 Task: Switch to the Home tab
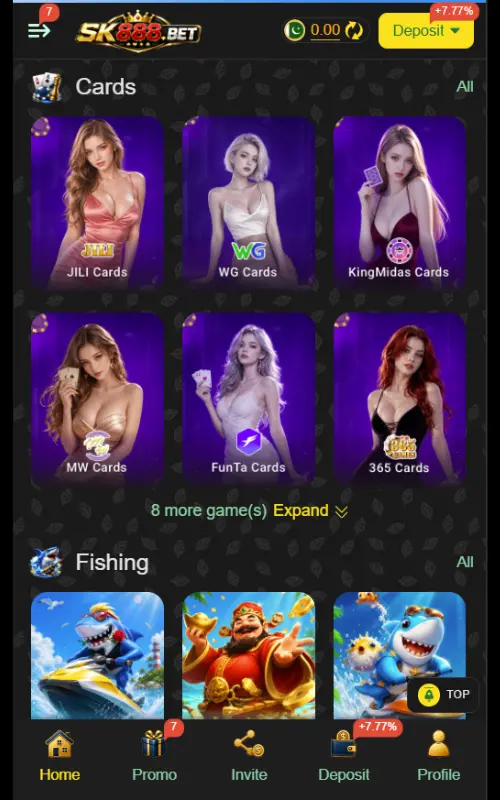pos(60,756)
